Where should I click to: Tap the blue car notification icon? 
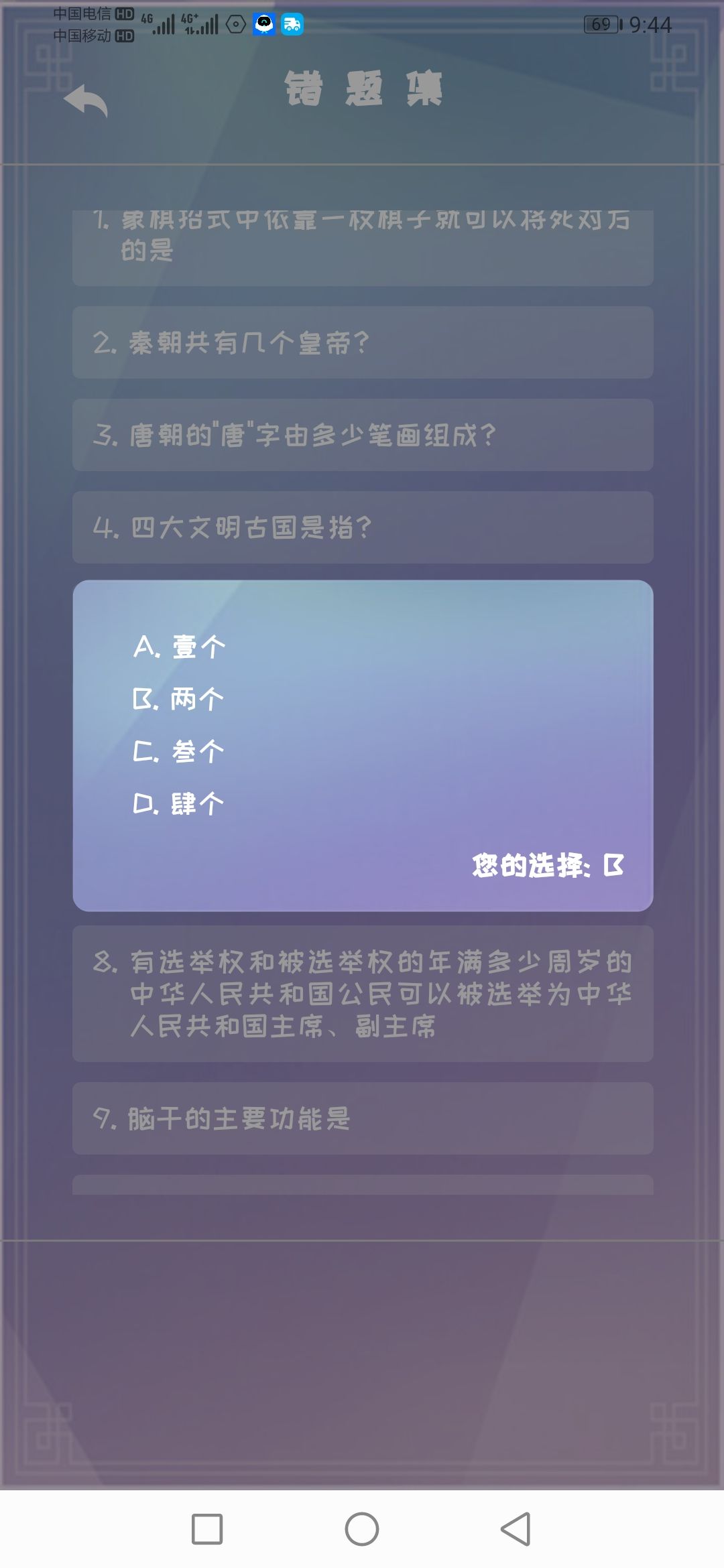[x=291, y=24]
